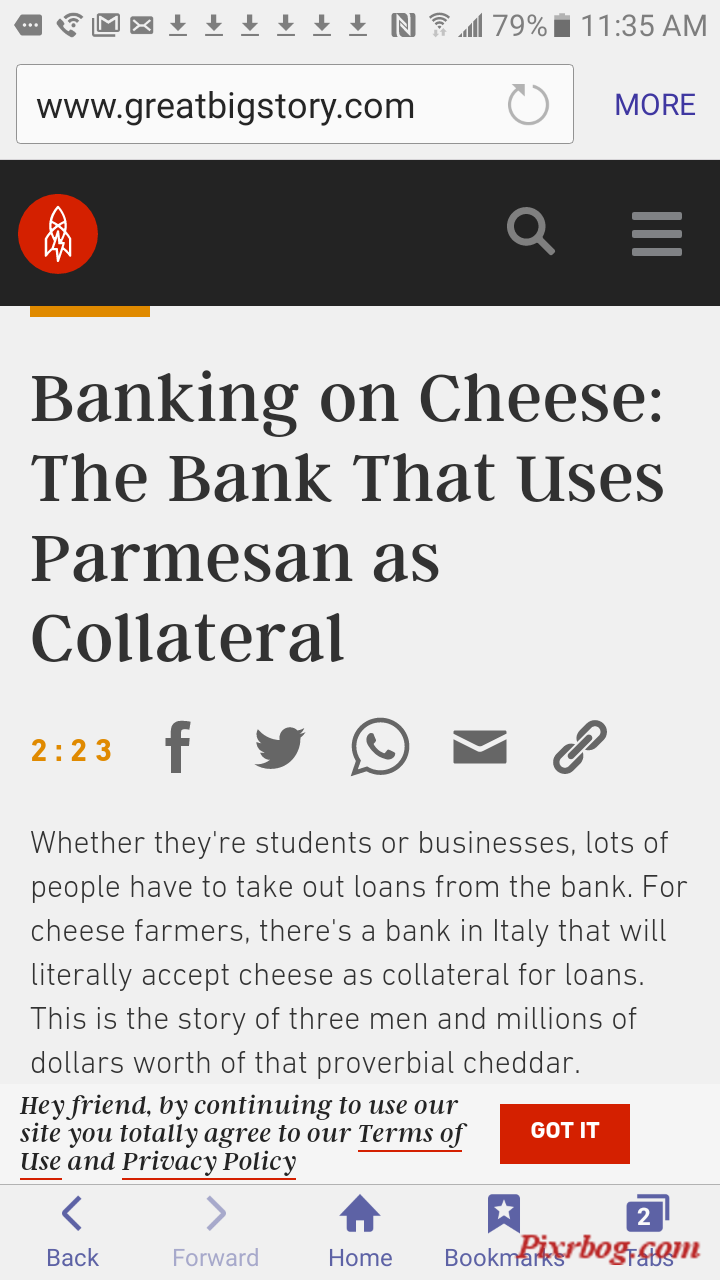Open the site search magnifier
720x1280 pixels.
(x=531, y=232)
